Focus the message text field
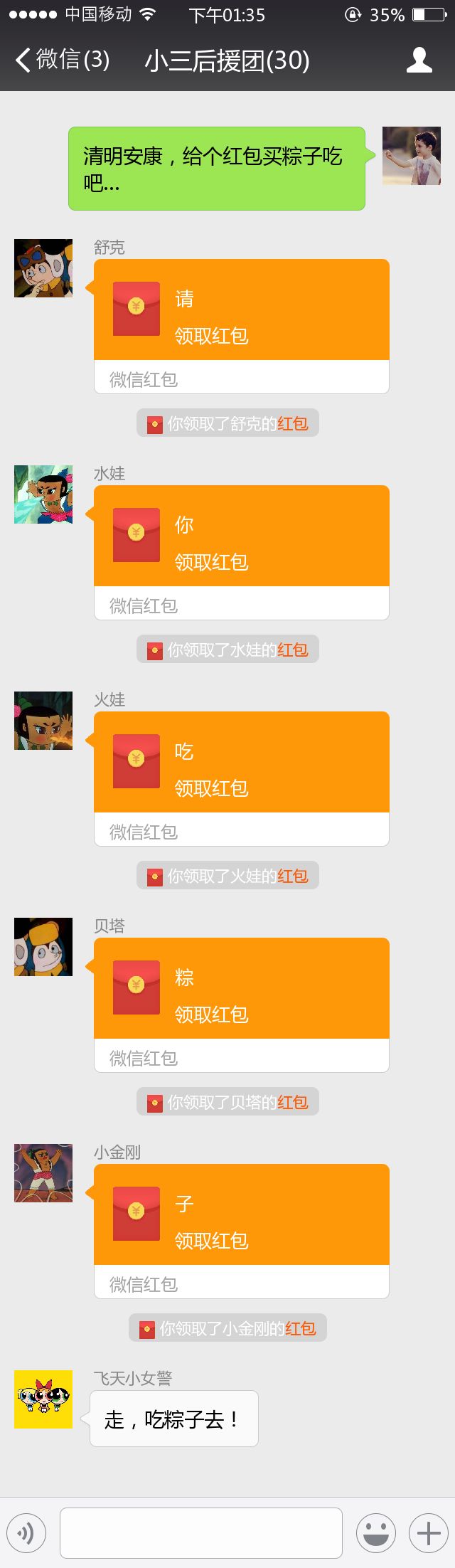The image size is (455, 1568). point(200,1533)
